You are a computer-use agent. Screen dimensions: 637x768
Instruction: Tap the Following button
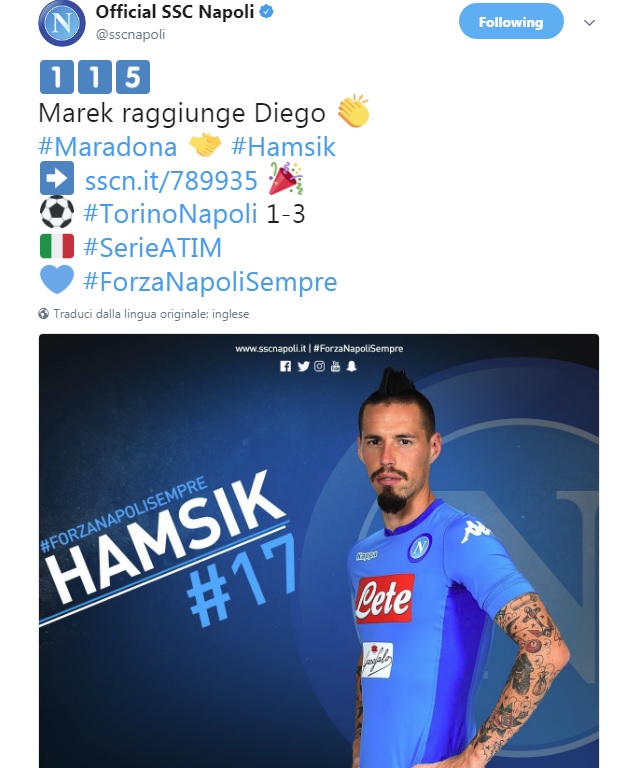(511, 22)
